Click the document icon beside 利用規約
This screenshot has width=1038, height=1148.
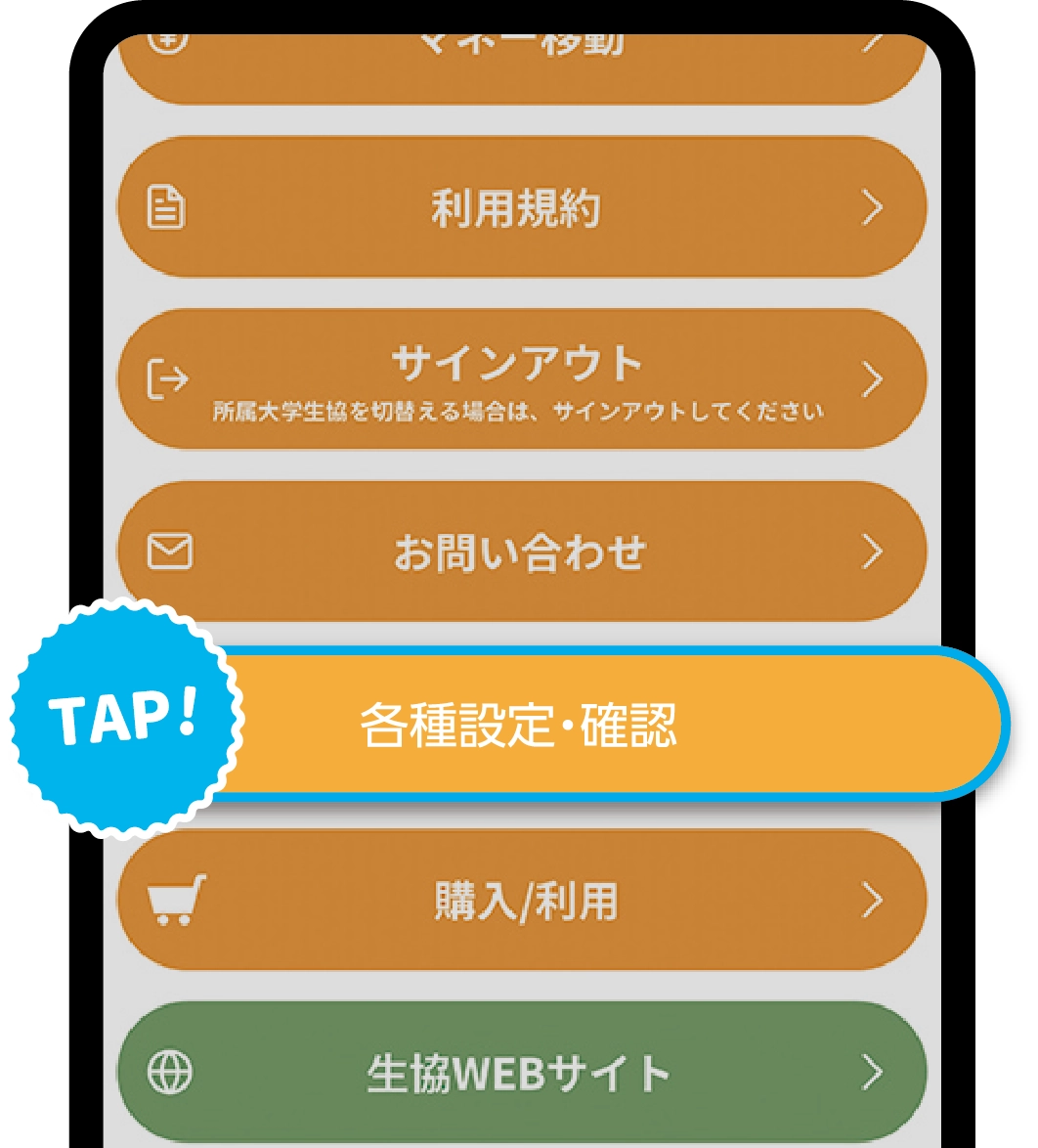168,205
